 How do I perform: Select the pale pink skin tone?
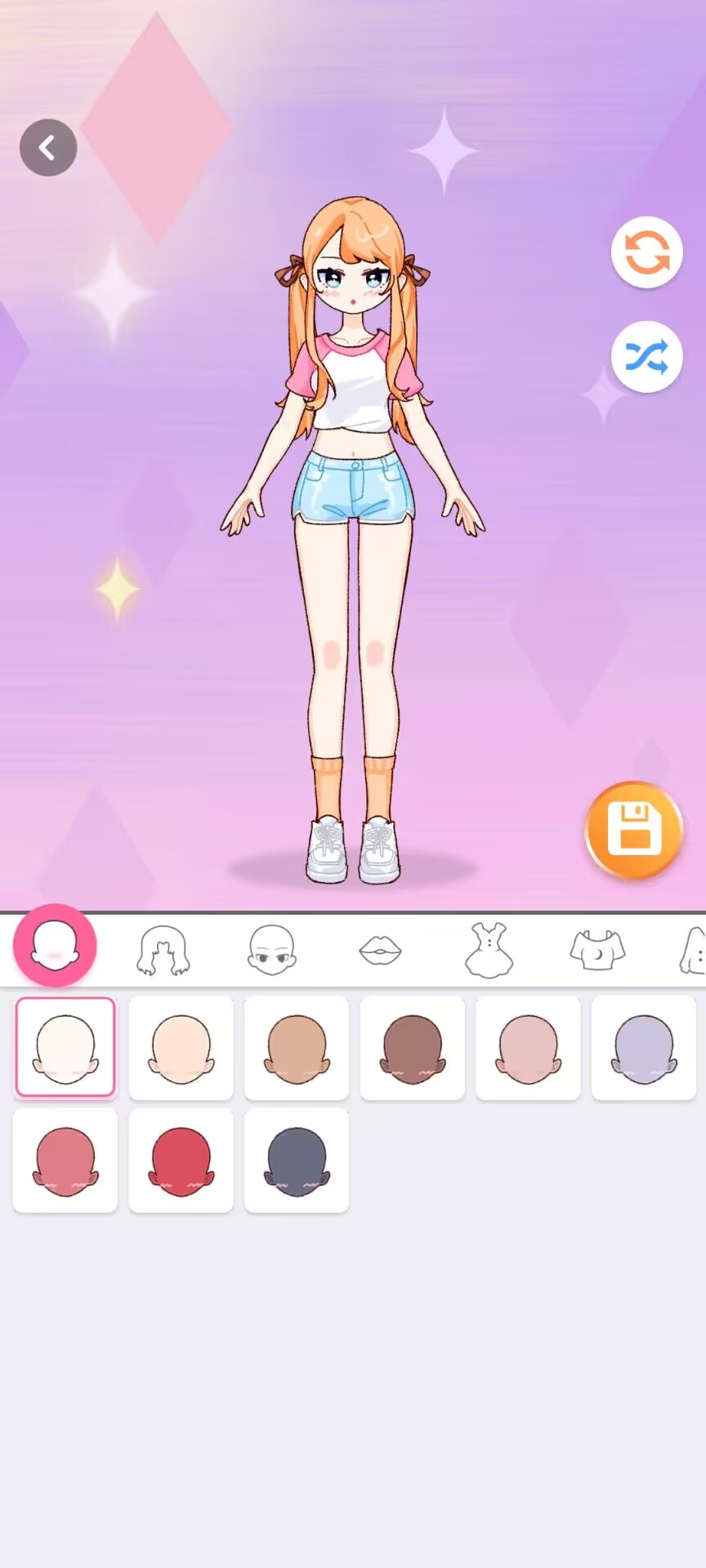[528, 1048]
